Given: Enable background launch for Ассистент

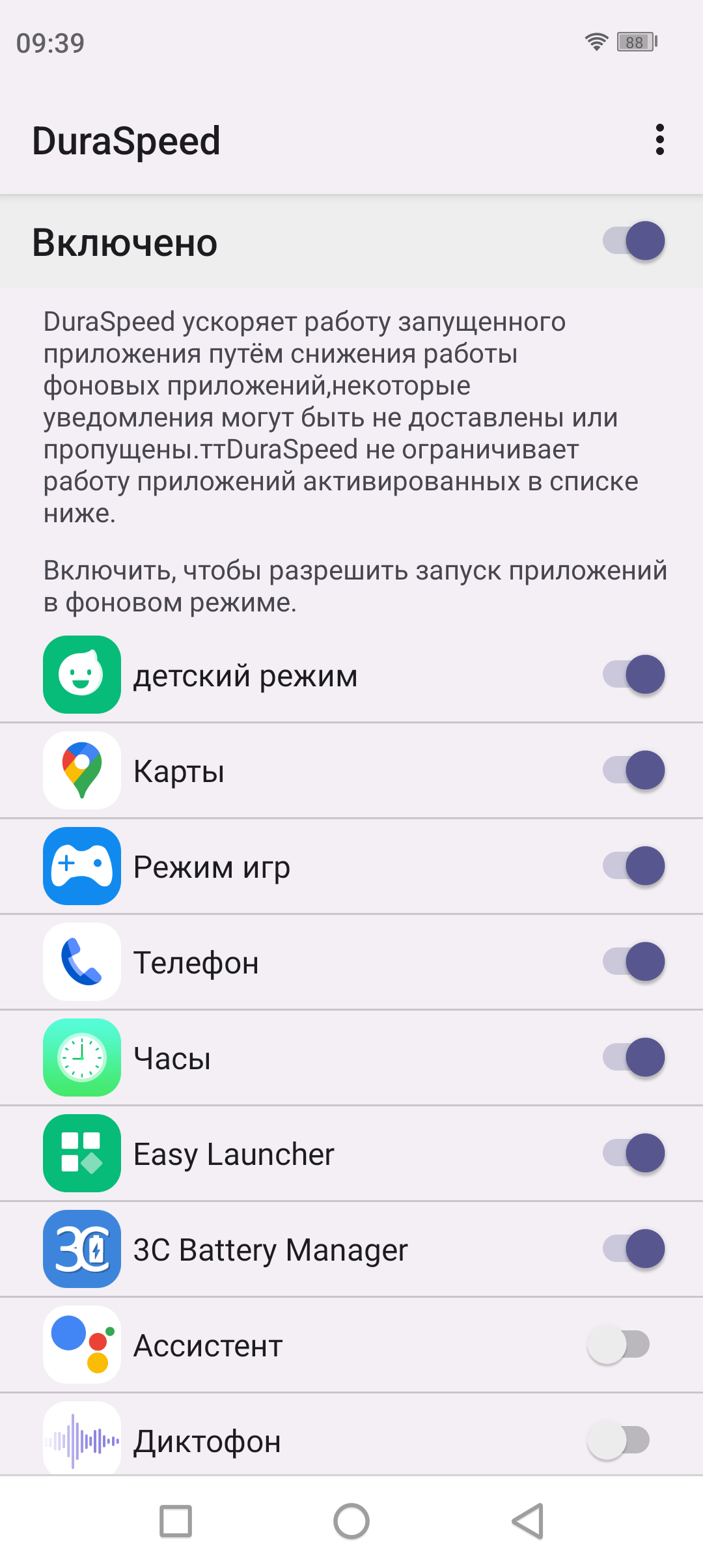Looking at the screenshot, I should pos(618,1345).
